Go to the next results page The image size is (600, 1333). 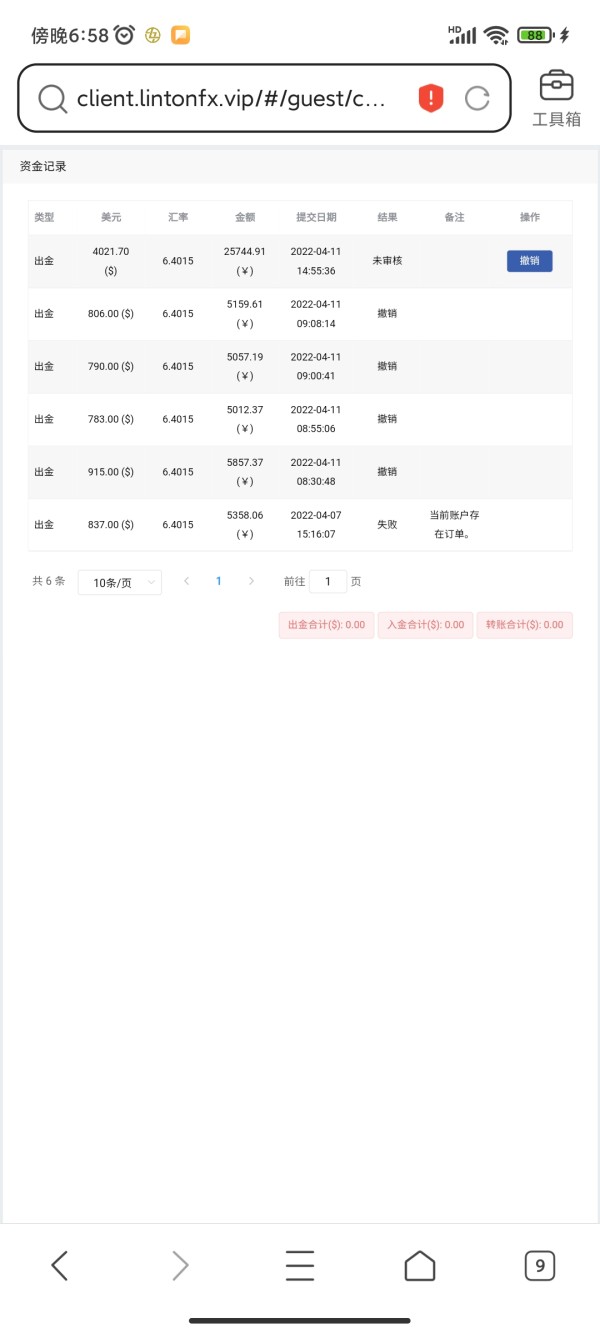point(251,581)
